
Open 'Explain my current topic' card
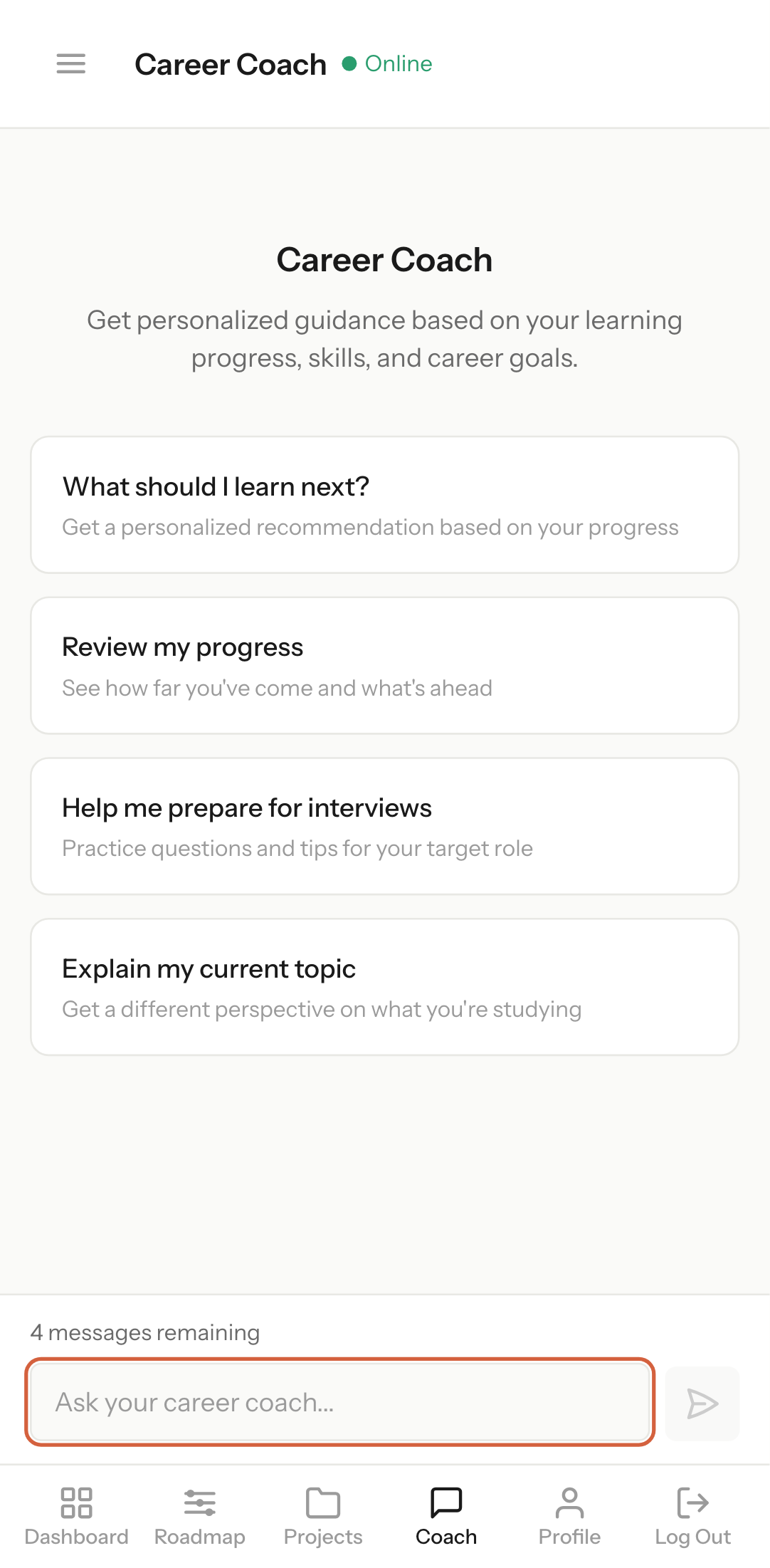click(x=384, y=986)
